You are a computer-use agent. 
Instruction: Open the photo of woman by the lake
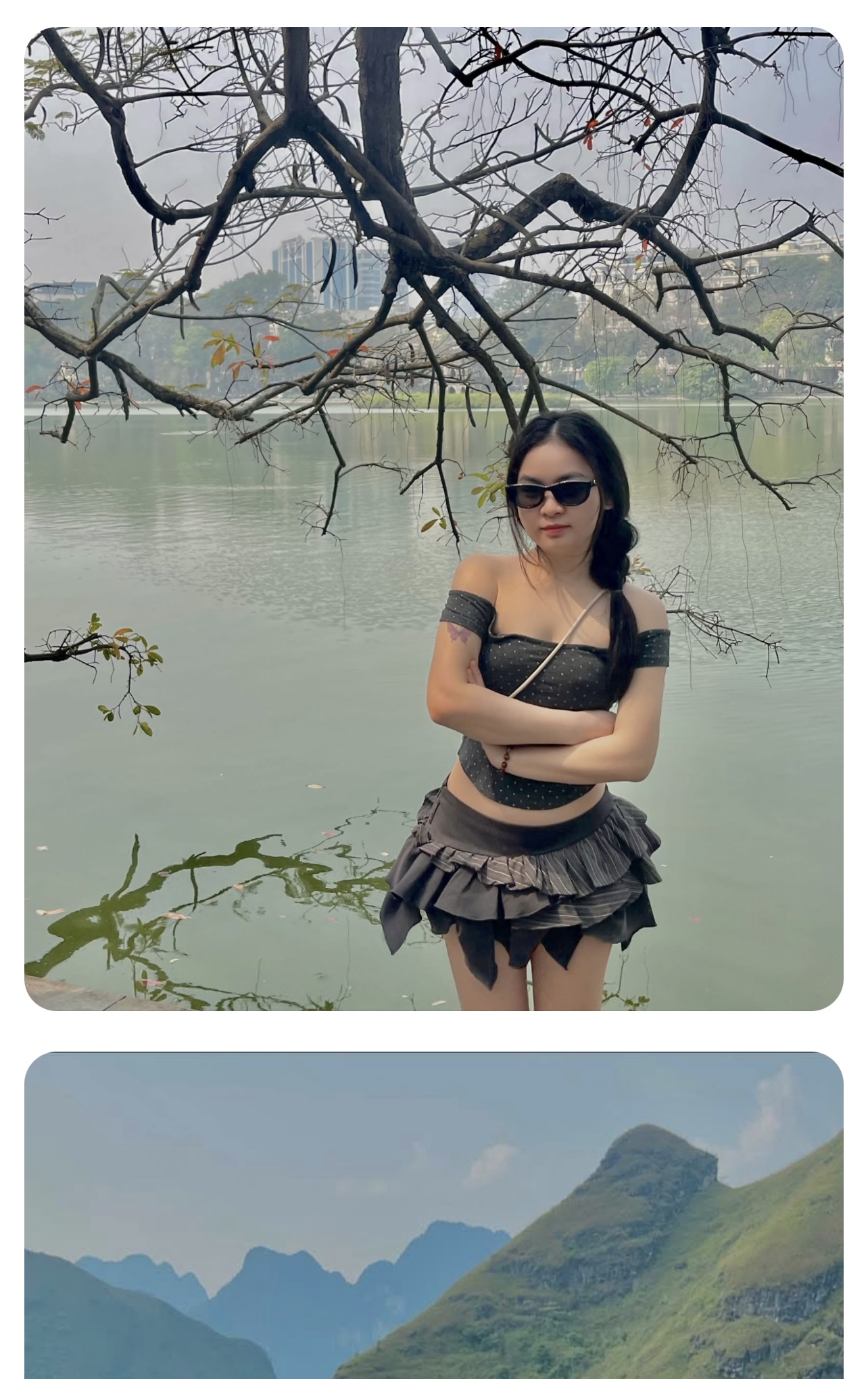(x=433, y=519)
